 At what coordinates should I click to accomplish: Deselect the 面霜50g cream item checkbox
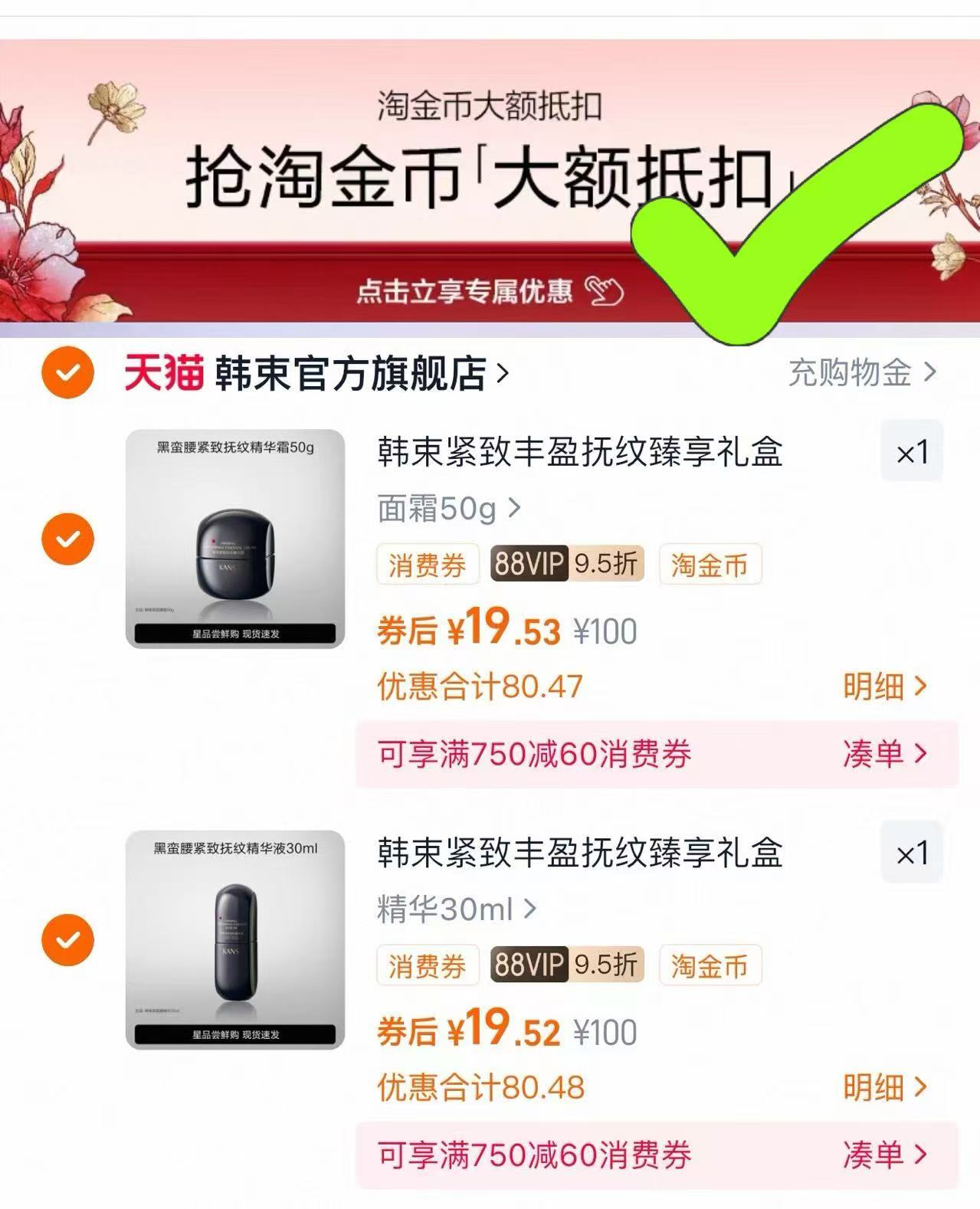(x=67, y=539)
